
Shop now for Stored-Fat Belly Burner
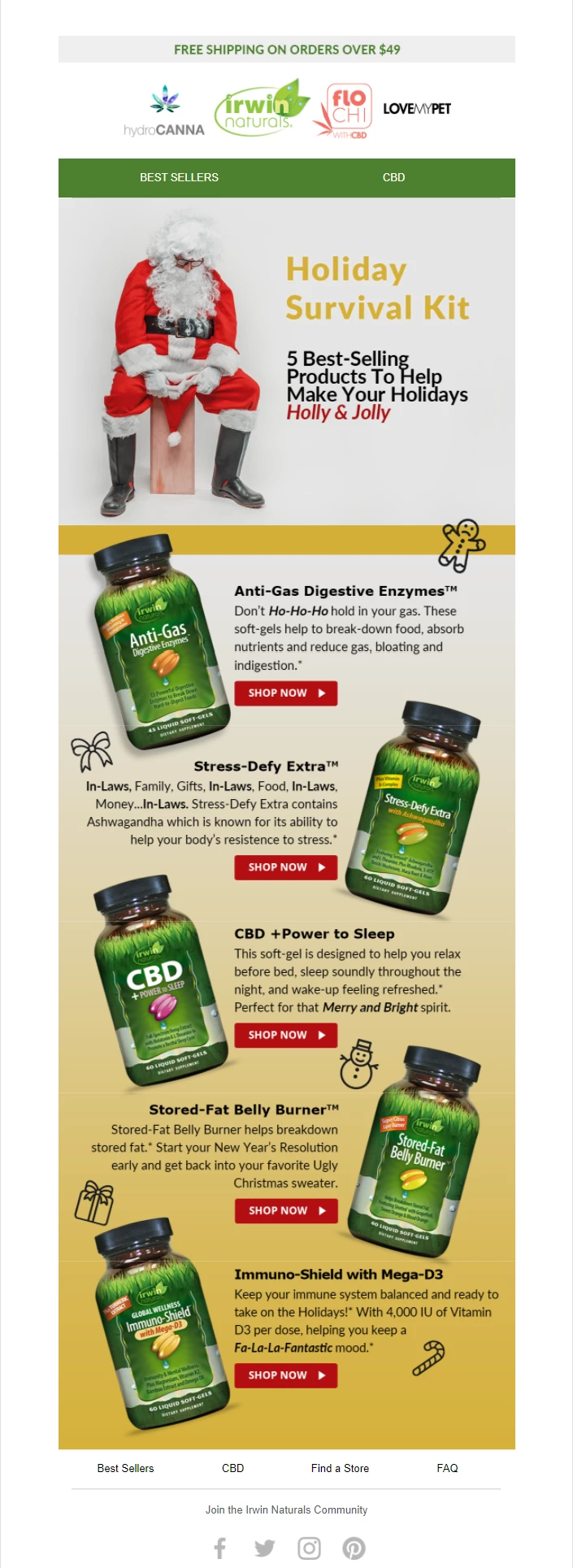286,1210
